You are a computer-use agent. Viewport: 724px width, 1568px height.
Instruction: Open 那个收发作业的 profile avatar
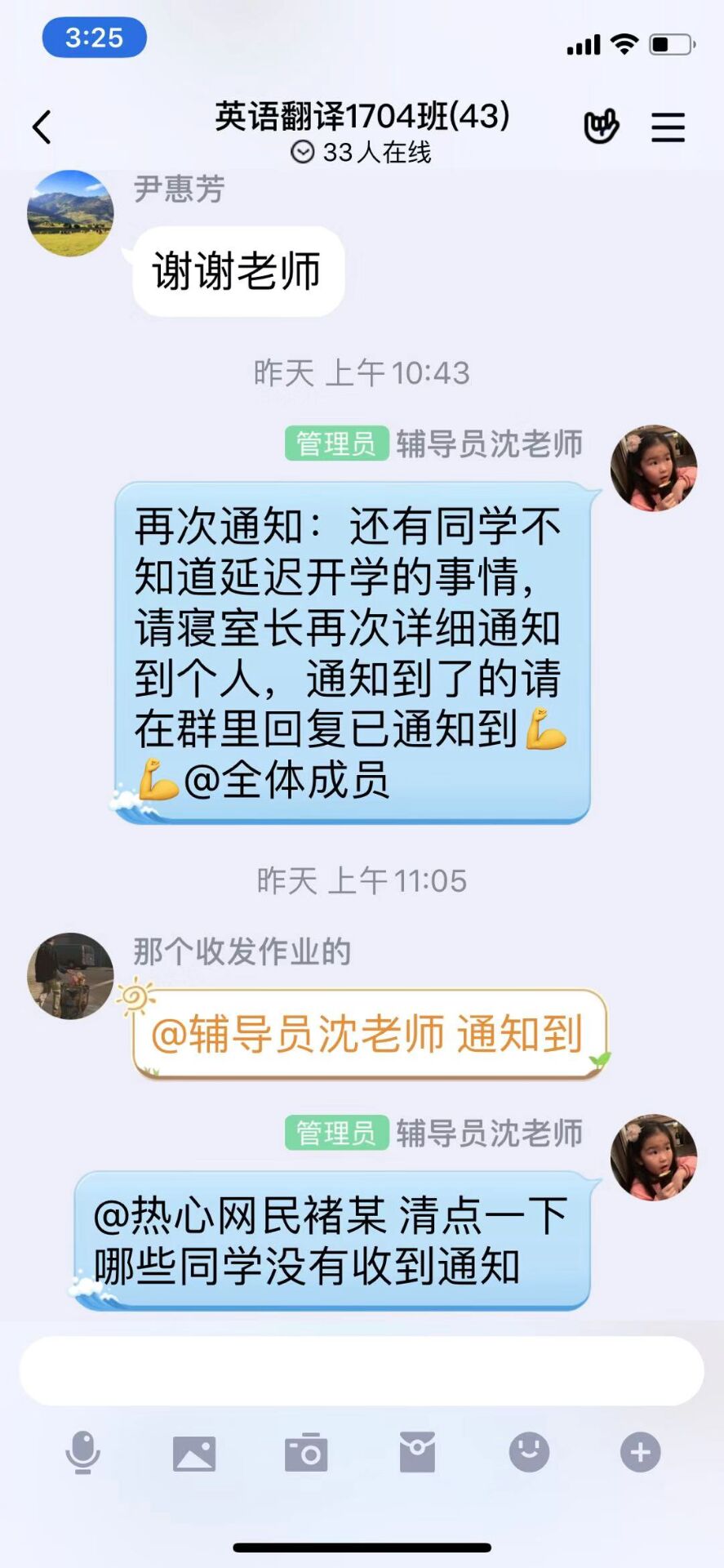(70, 976)
